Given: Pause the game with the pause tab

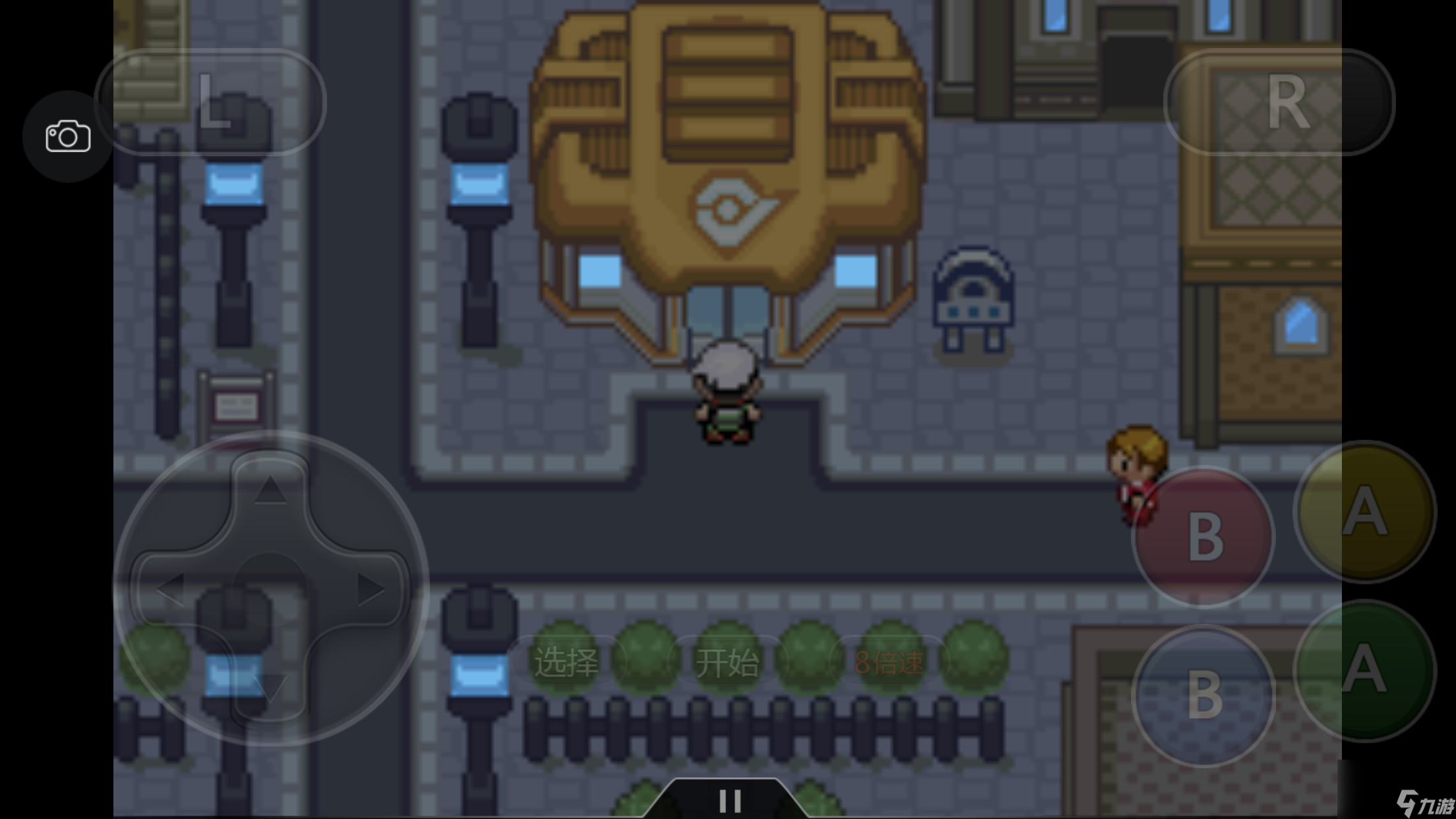Looking at the screenshot, I should (729, 801).
